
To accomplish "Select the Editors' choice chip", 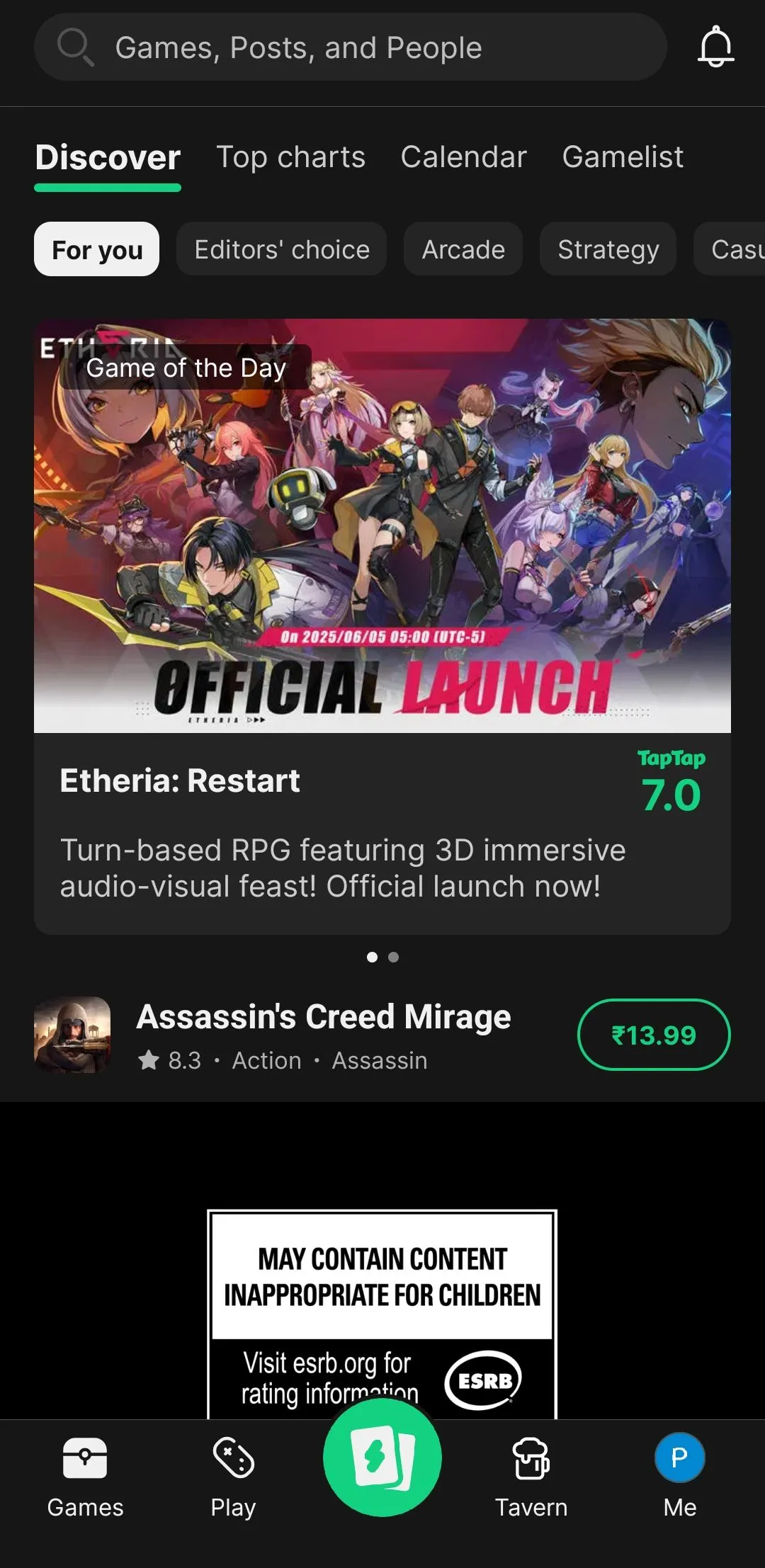I will [281, 249].
